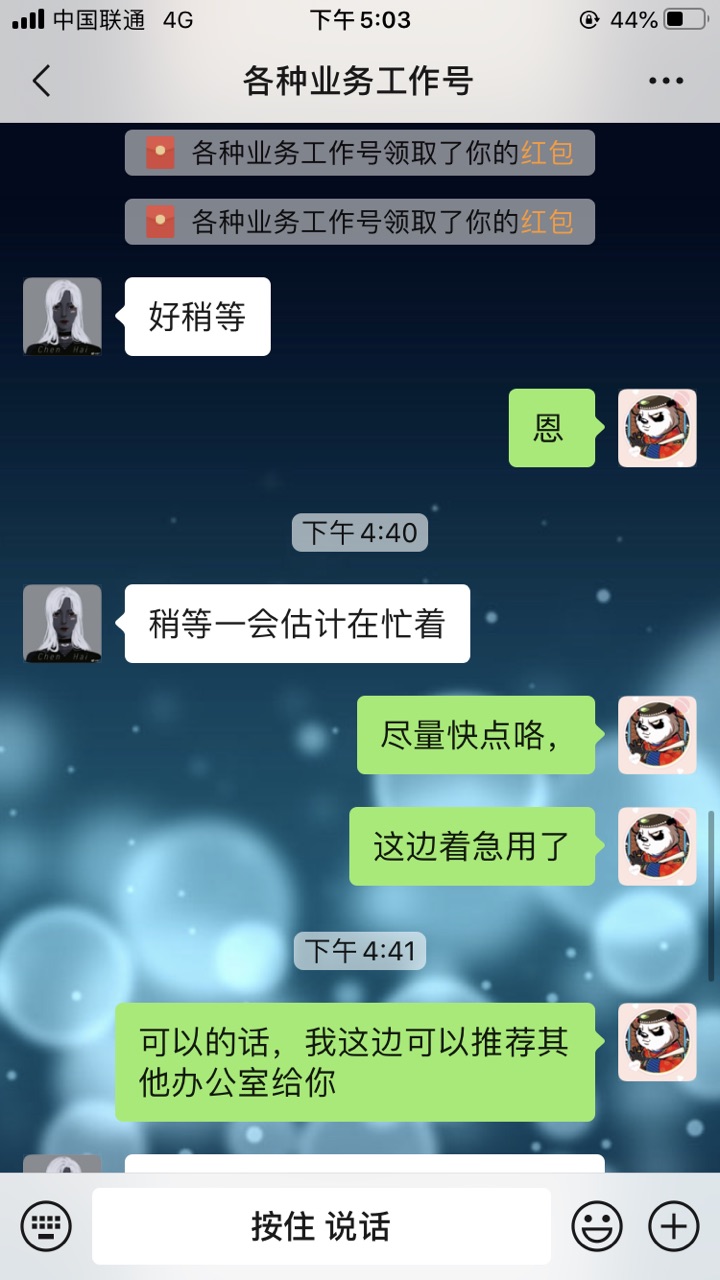Open contact avatar beside 好稍等

[62, 317]
